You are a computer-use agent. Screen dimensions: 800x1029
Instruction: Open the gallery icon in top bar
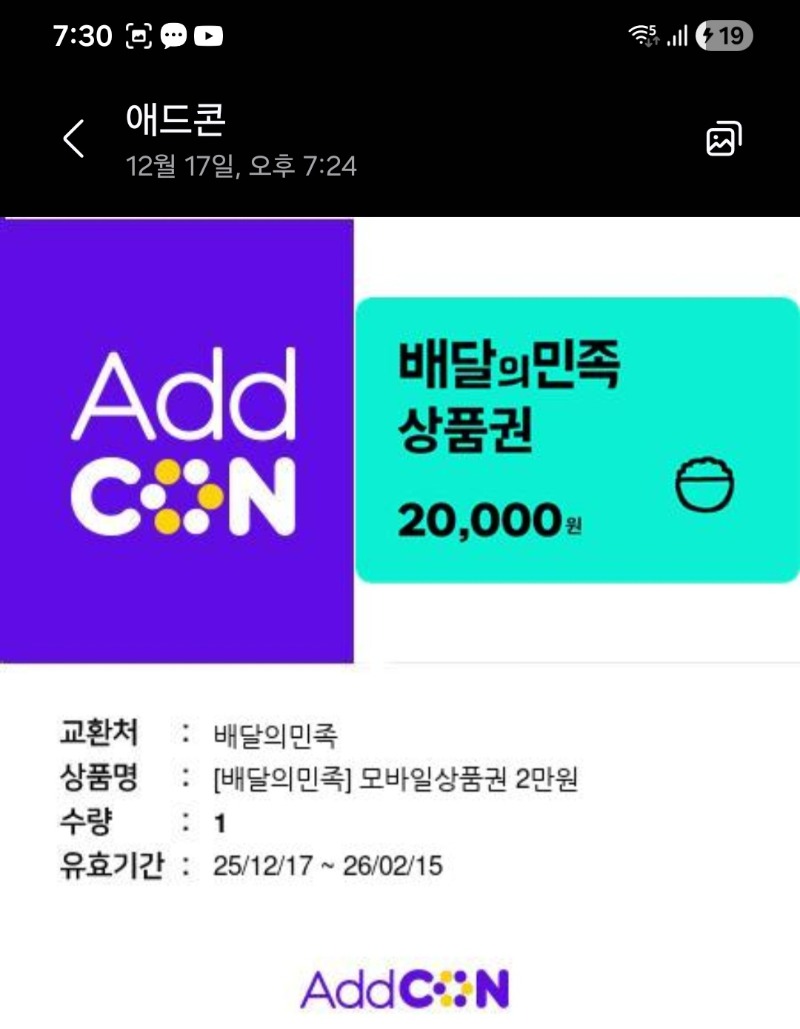(723, 139)
